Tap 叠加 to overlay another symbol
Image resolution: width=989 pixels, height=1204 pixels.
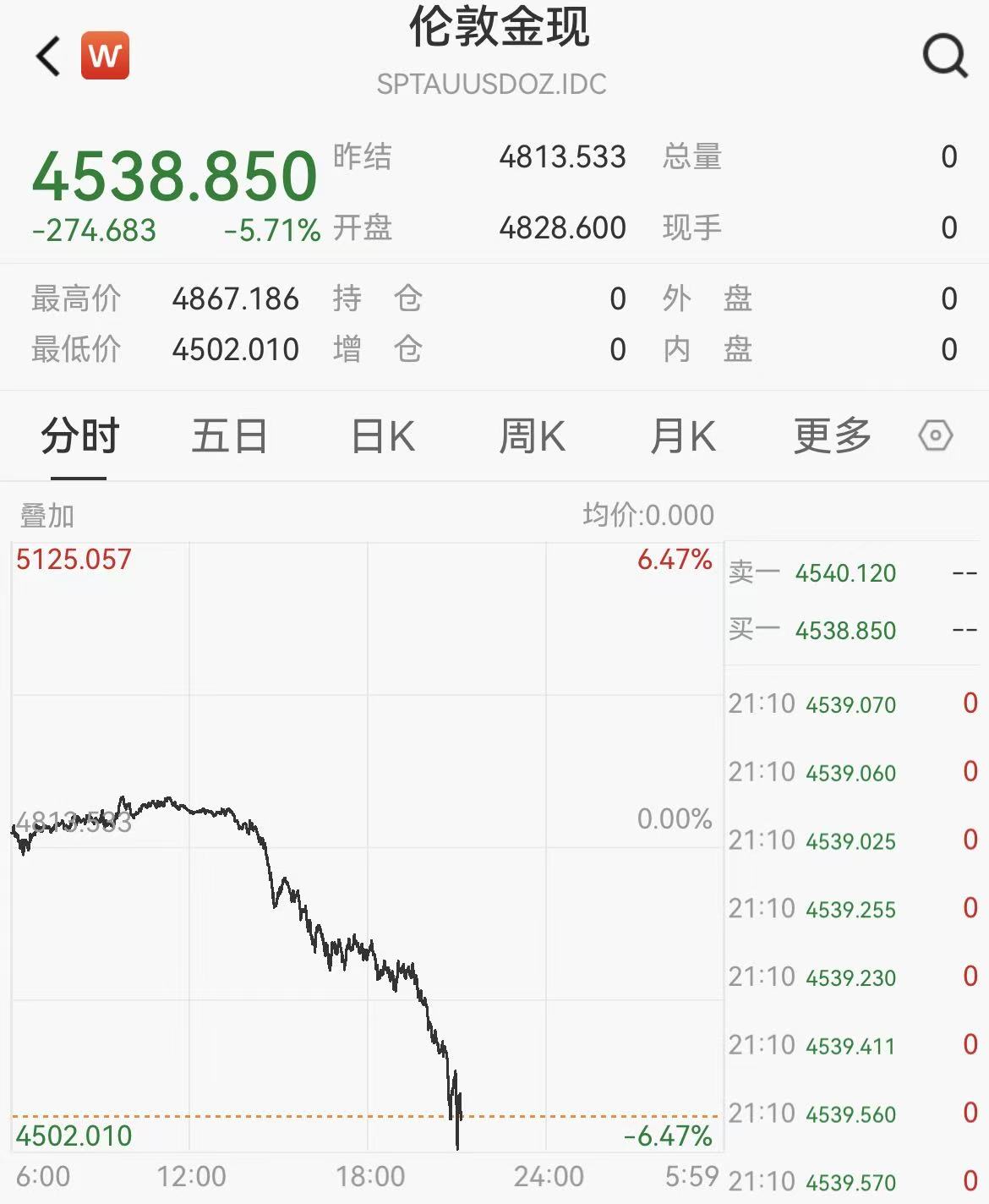47,515
